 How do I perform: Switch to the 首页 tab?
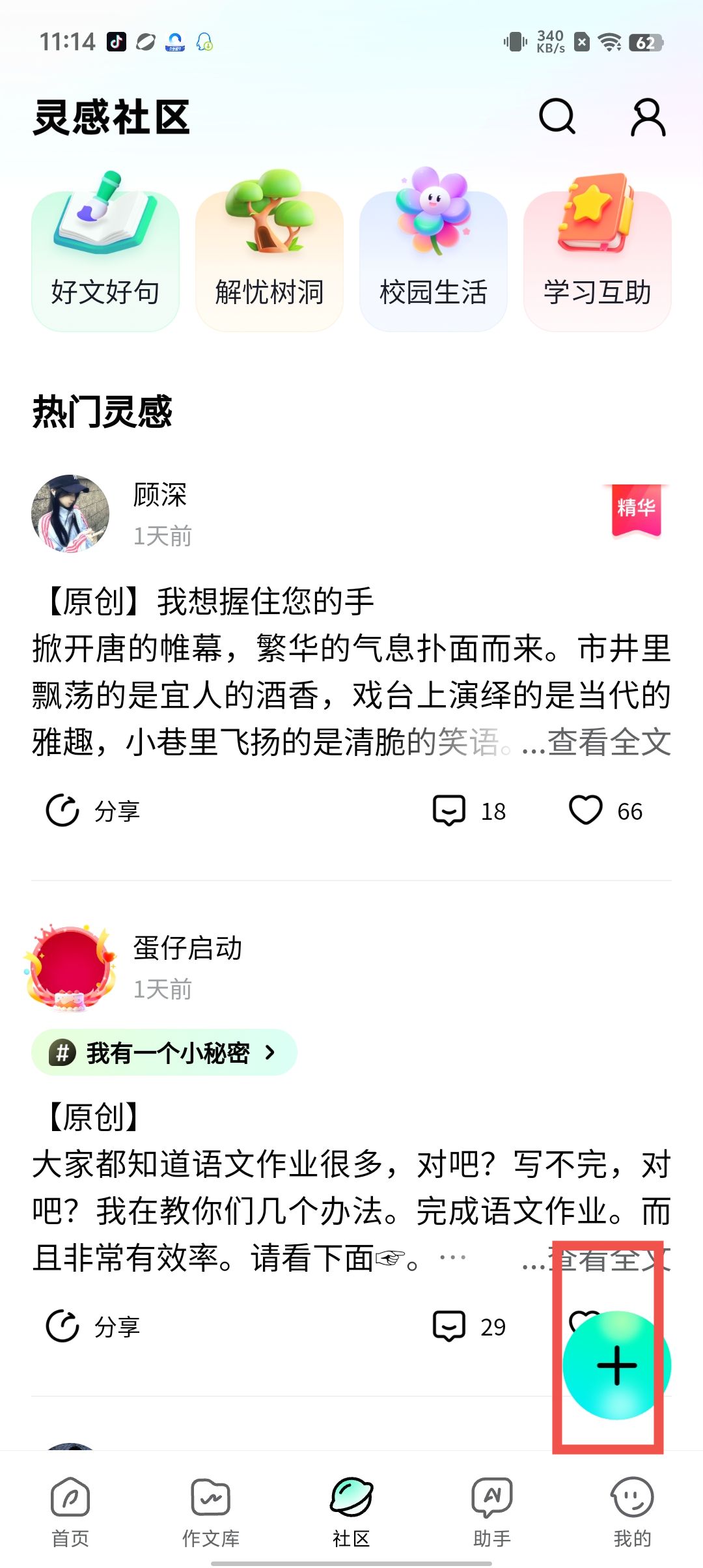[x=70, y=1511]
